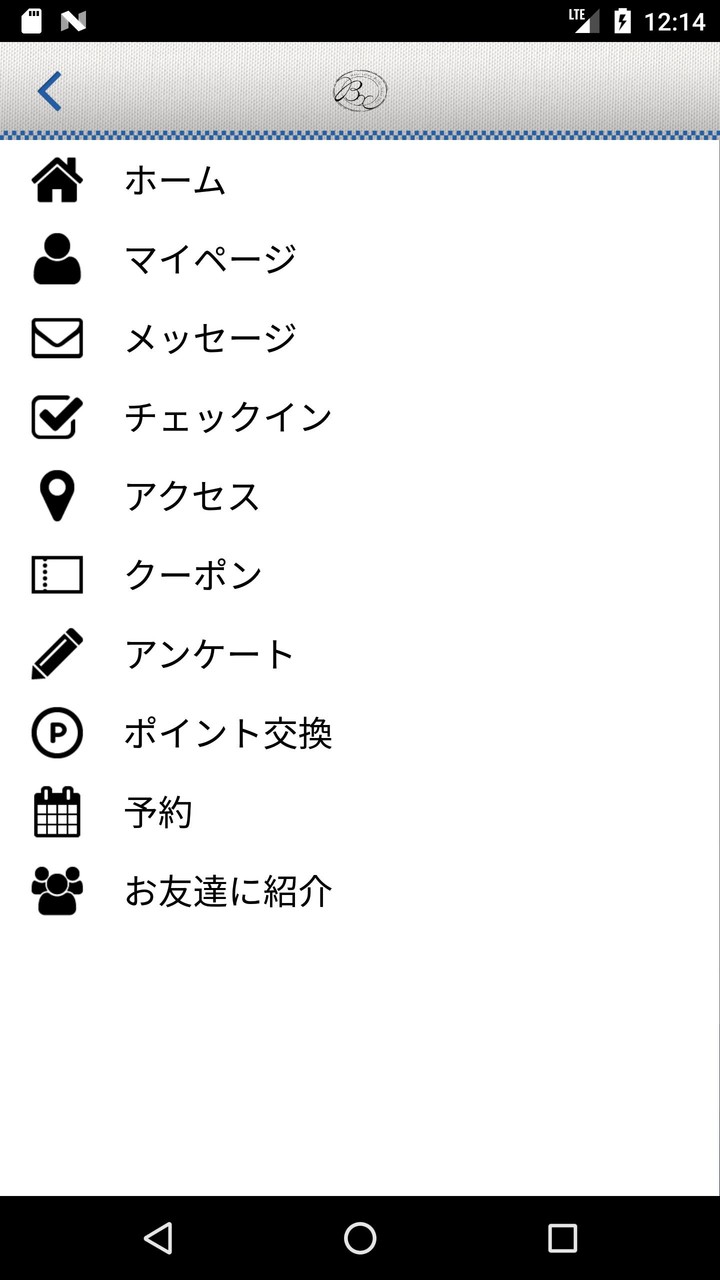Select the map pin icon for アクセス
This screenshot has height=1280, width=720.
56,496
